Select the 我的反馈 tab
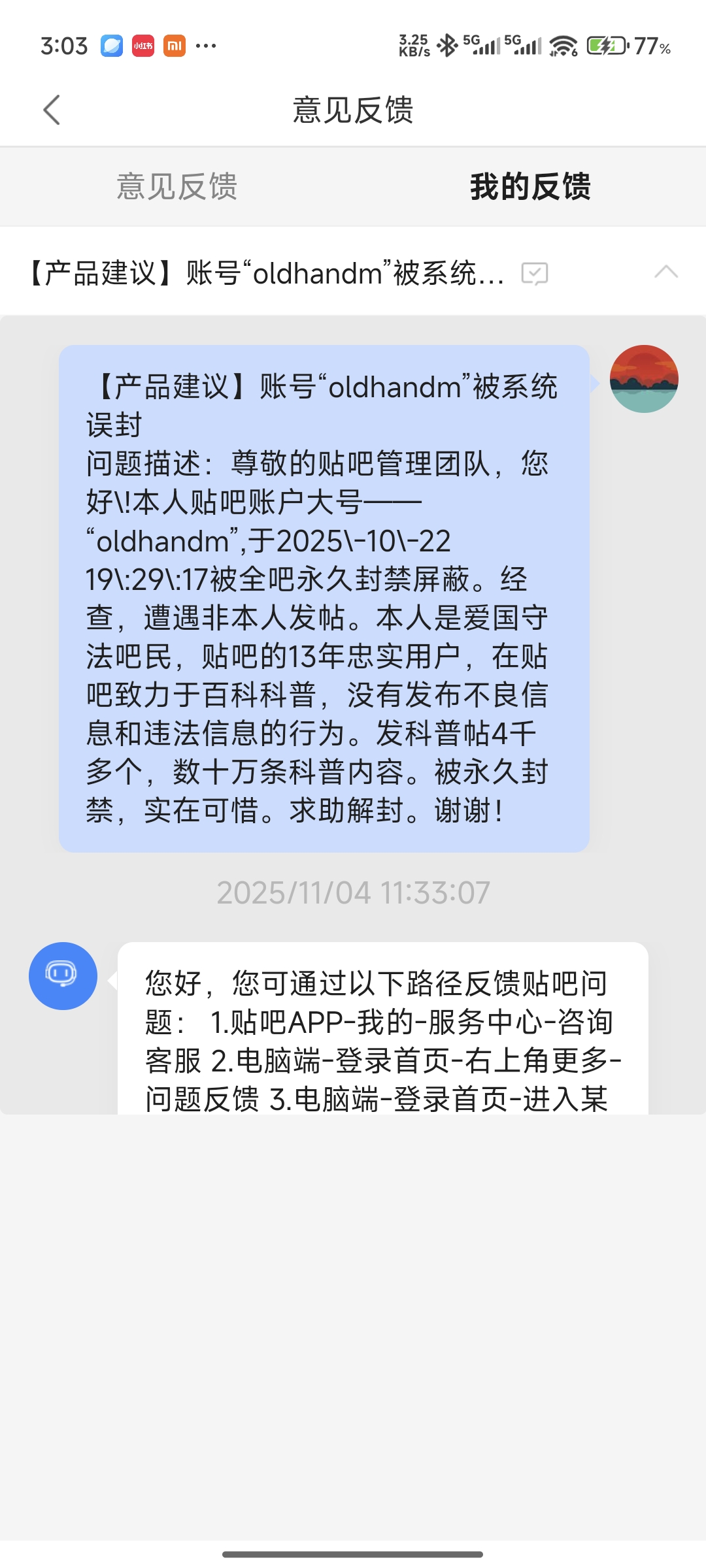Screen dimensions: 706x1568 tap(530, 187)
